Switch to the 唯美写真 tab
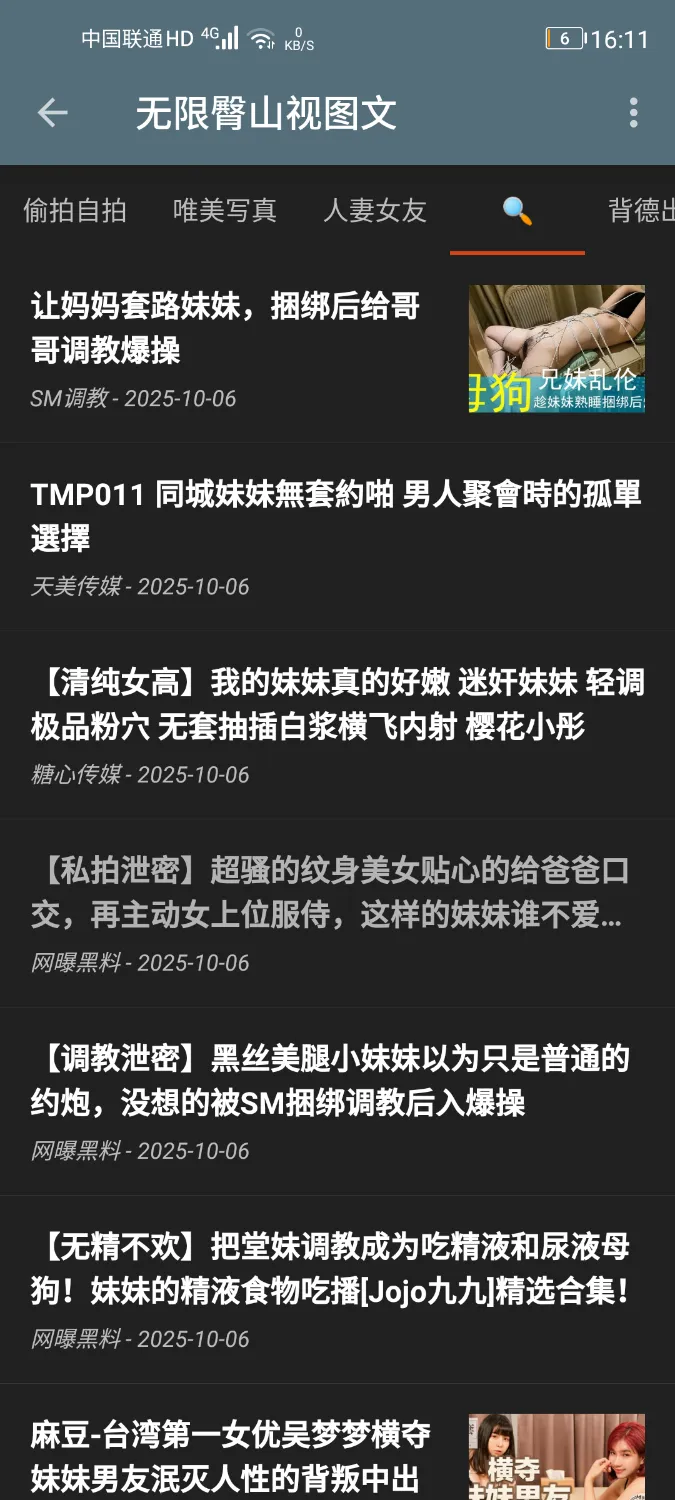 click(x=224, y=210)
